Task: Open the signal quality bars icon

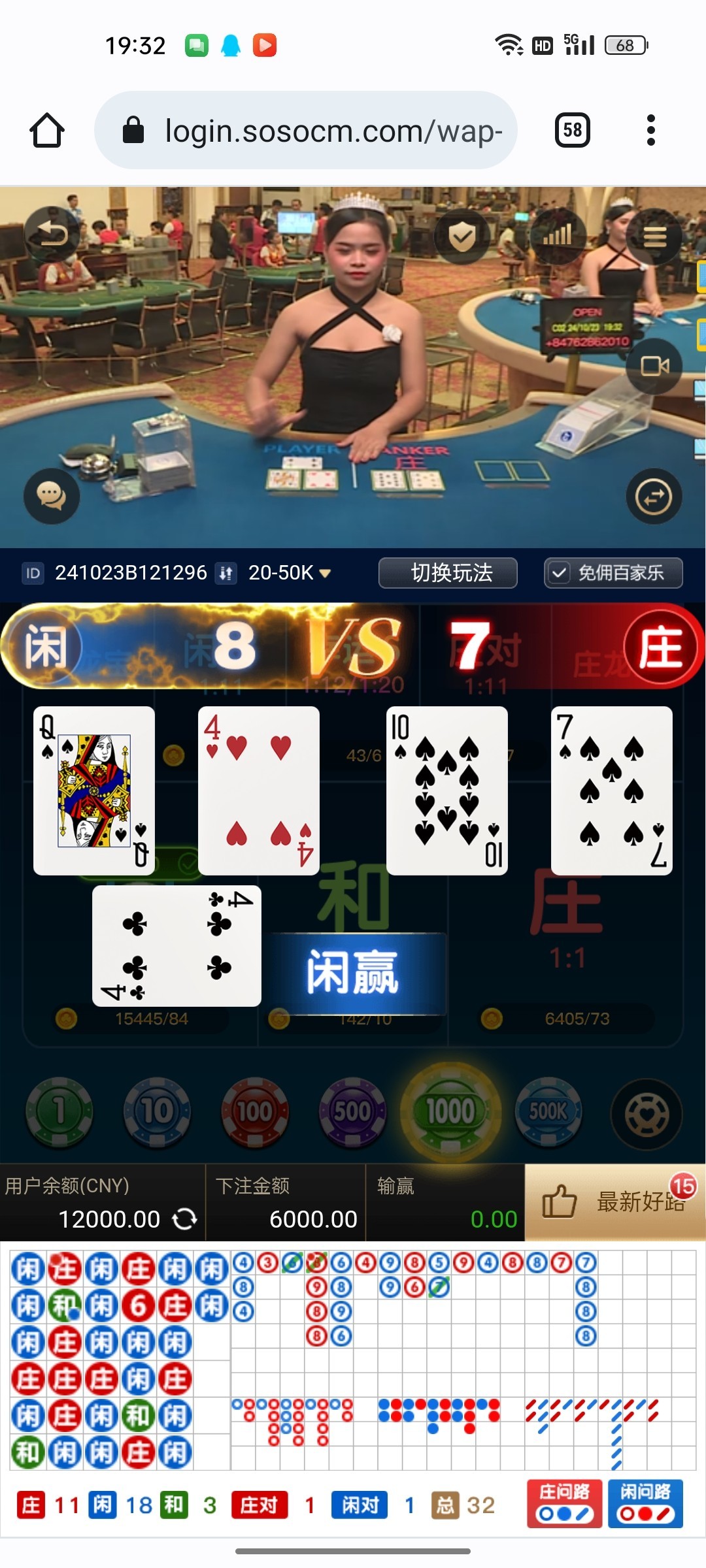Action: tap(557, 236)
